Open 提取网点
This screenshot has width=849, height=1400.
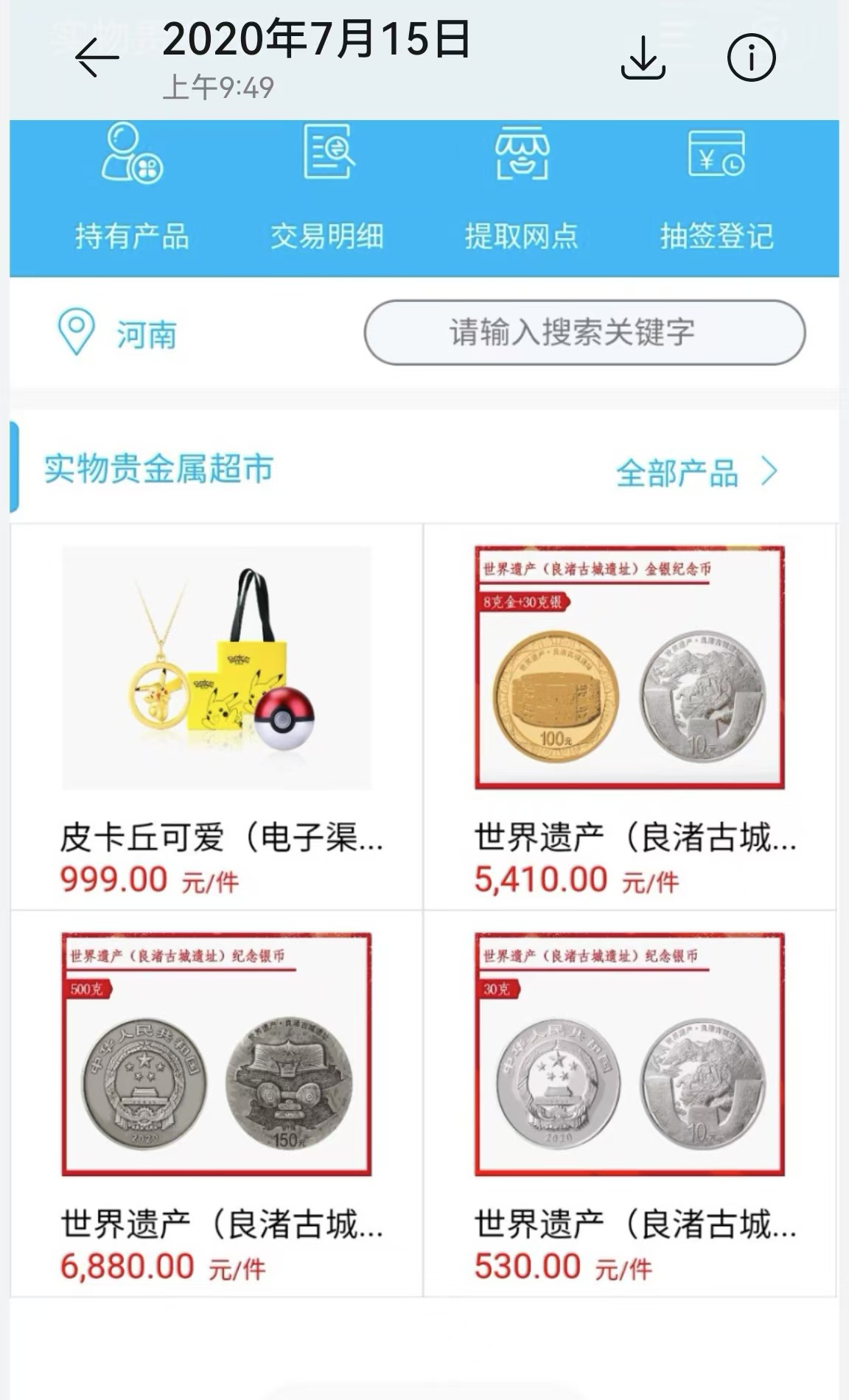(x=522, y=188)
